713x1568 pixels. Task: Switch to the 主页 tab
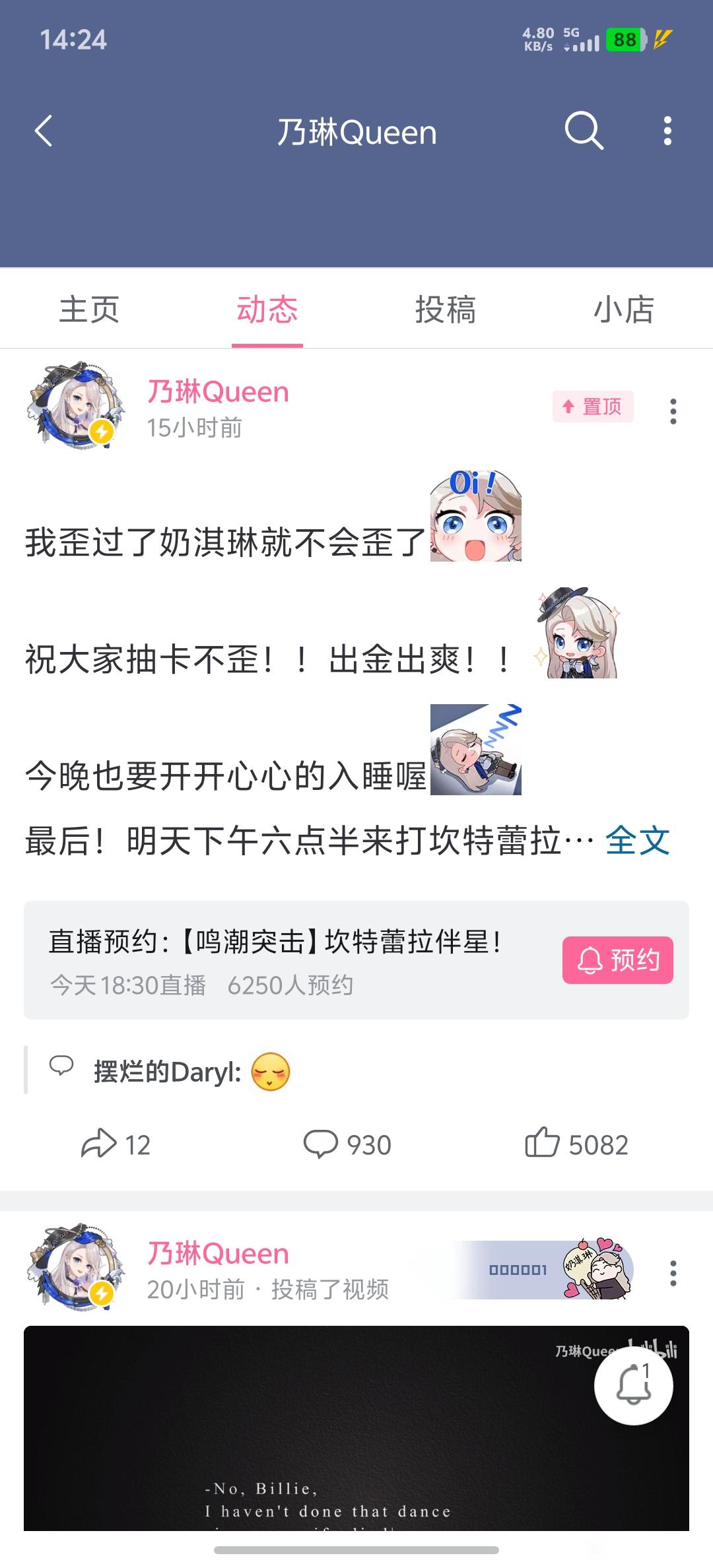coord(89,310)
